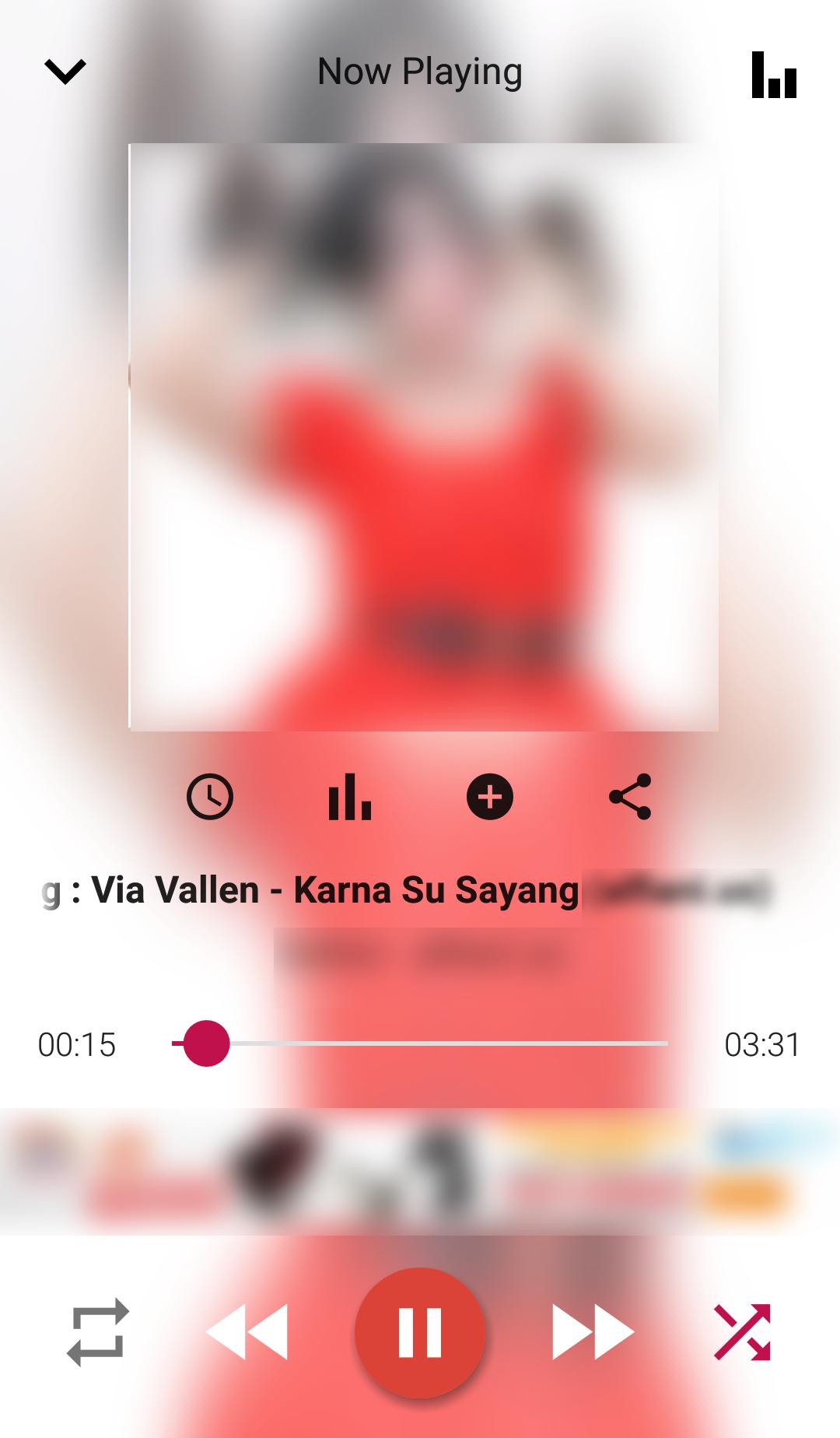
Task: Toggle repeat mode
Action: (x=98, y=1332)
